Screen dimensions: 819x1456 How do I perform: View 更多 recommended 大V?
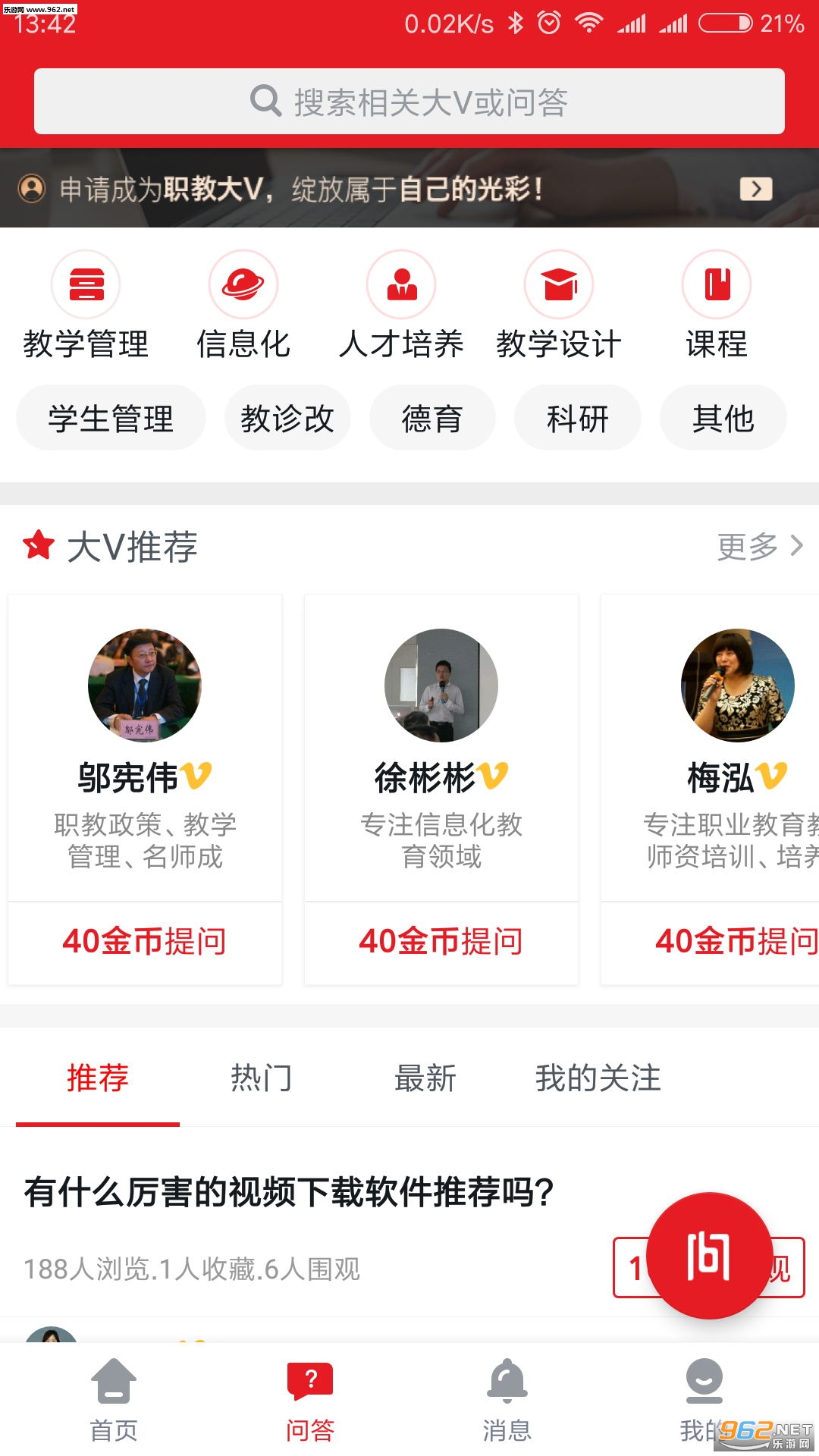[x=760, y=546]
